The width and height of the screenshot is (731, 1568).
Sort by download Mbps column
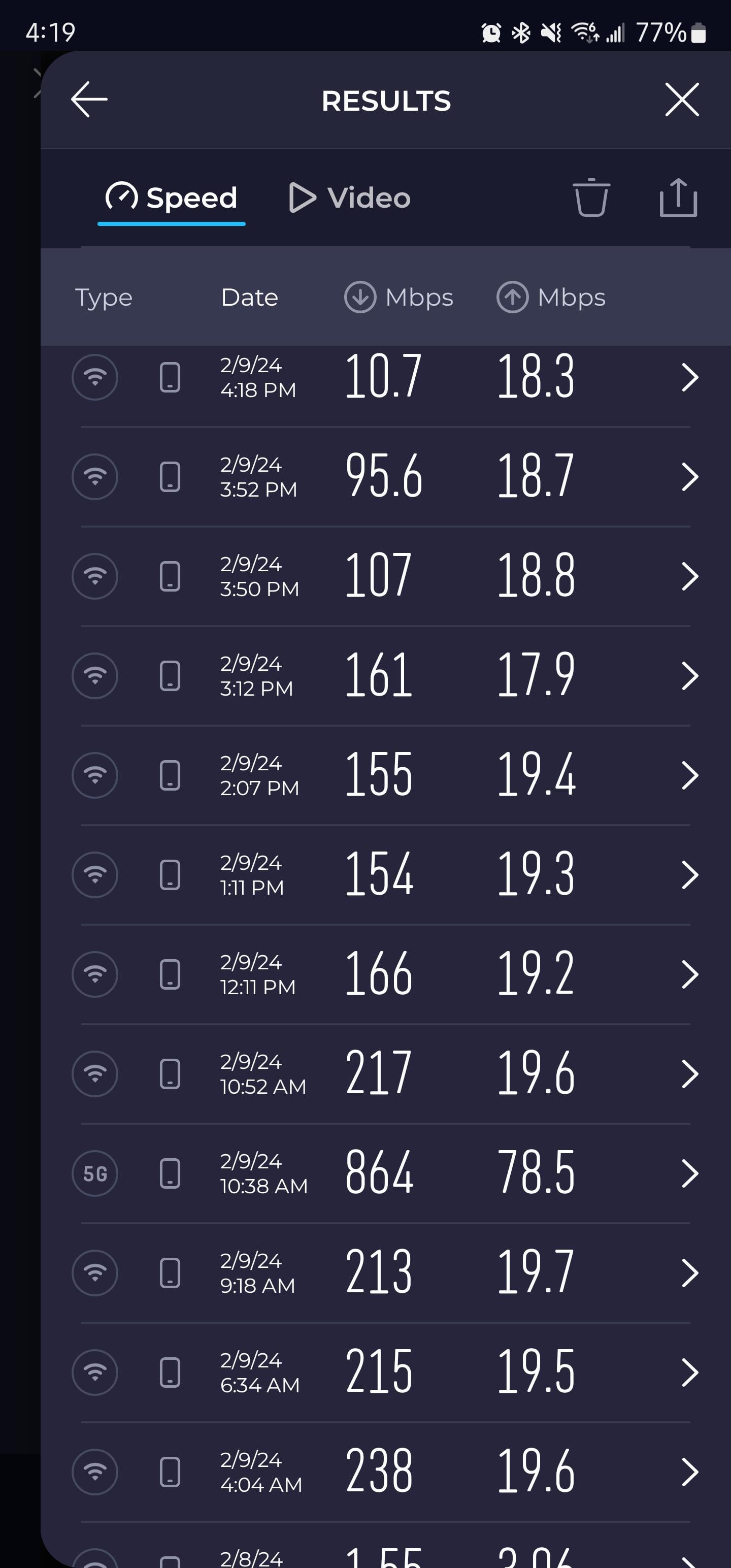tap(398, 298)
